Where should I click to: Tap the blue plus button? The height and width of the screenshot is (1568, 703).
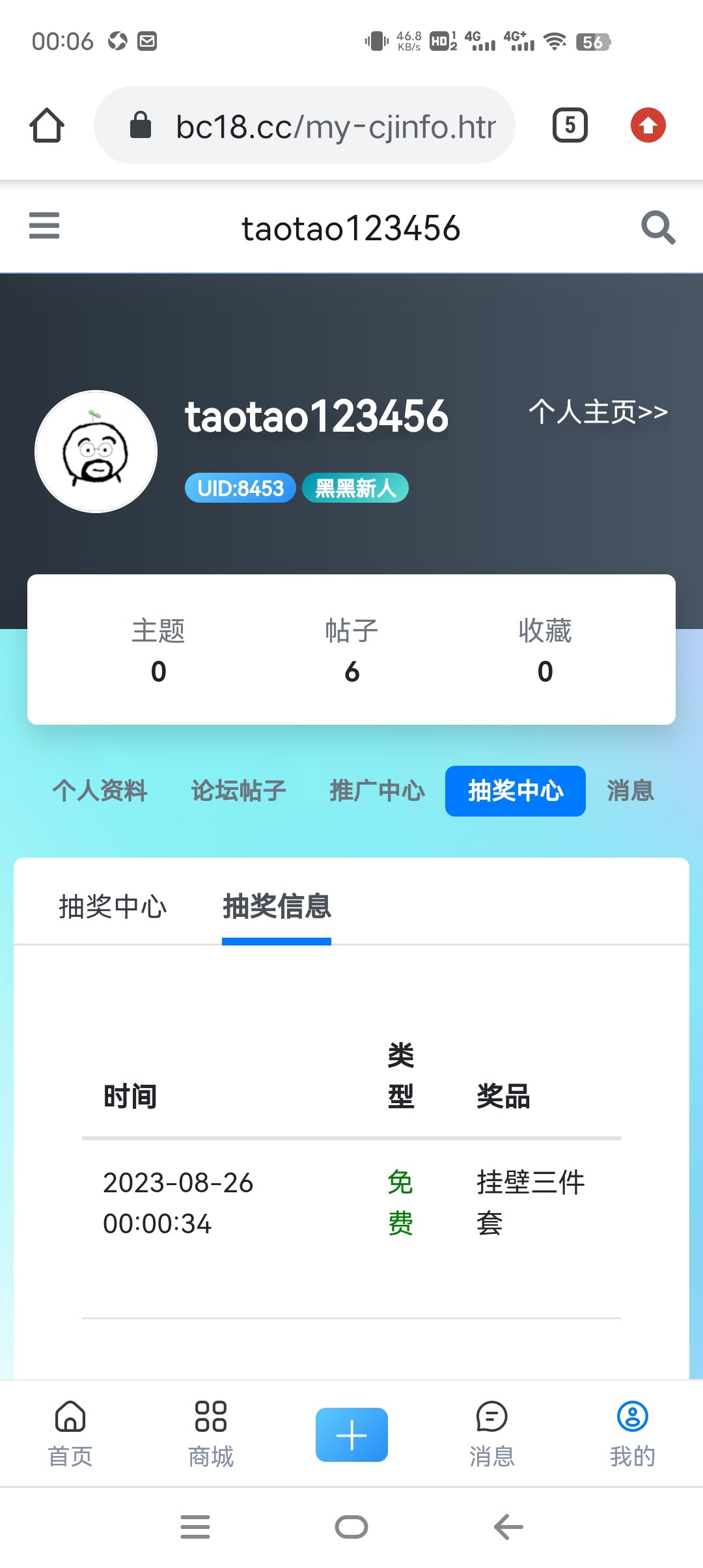351,1435
